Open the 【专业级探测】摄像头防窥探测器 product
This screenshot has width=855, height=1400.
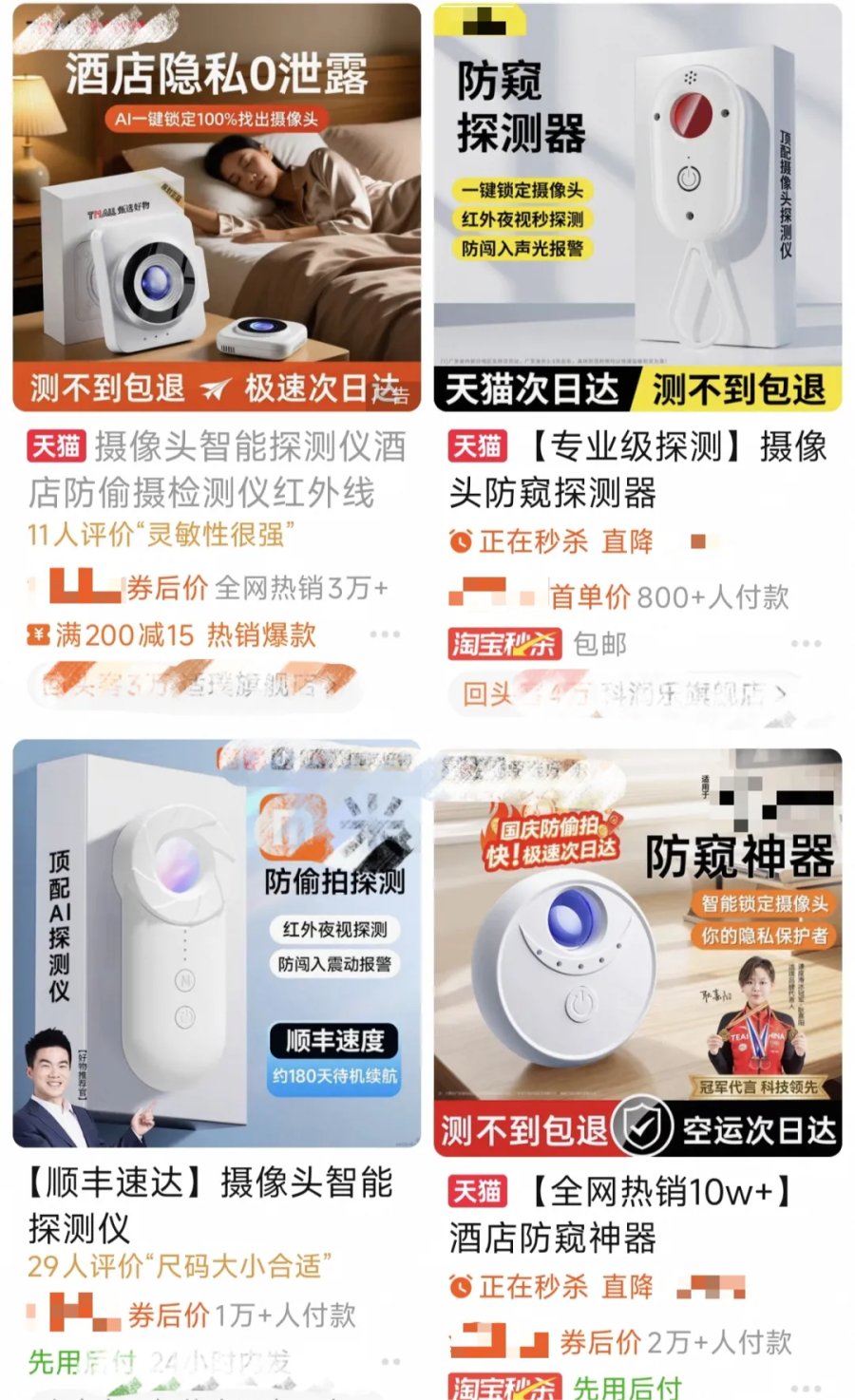[637, 207]
